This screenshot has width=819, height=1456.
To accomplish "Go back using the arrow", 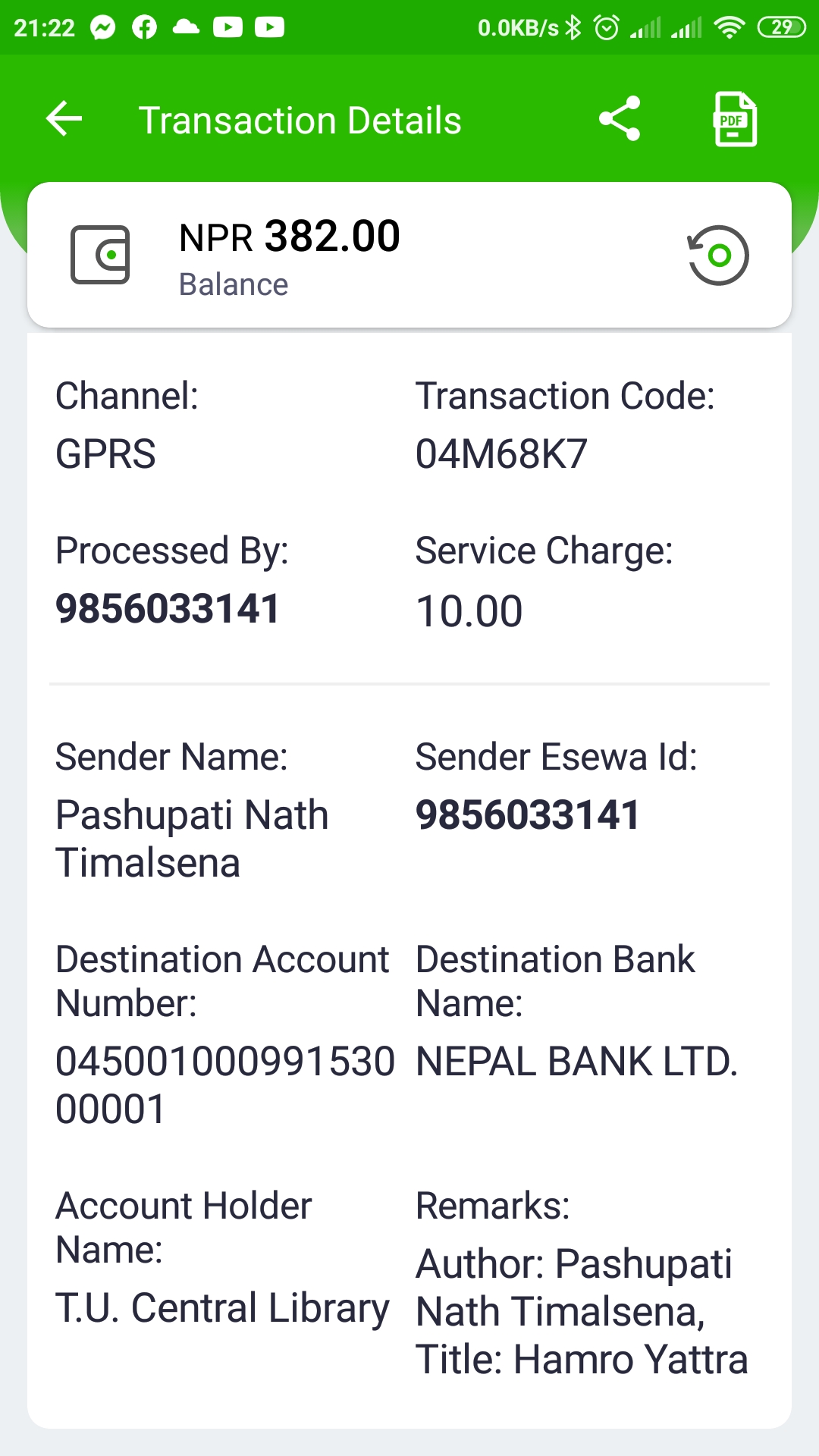I will pyautogui.click(x=64, y=119).
